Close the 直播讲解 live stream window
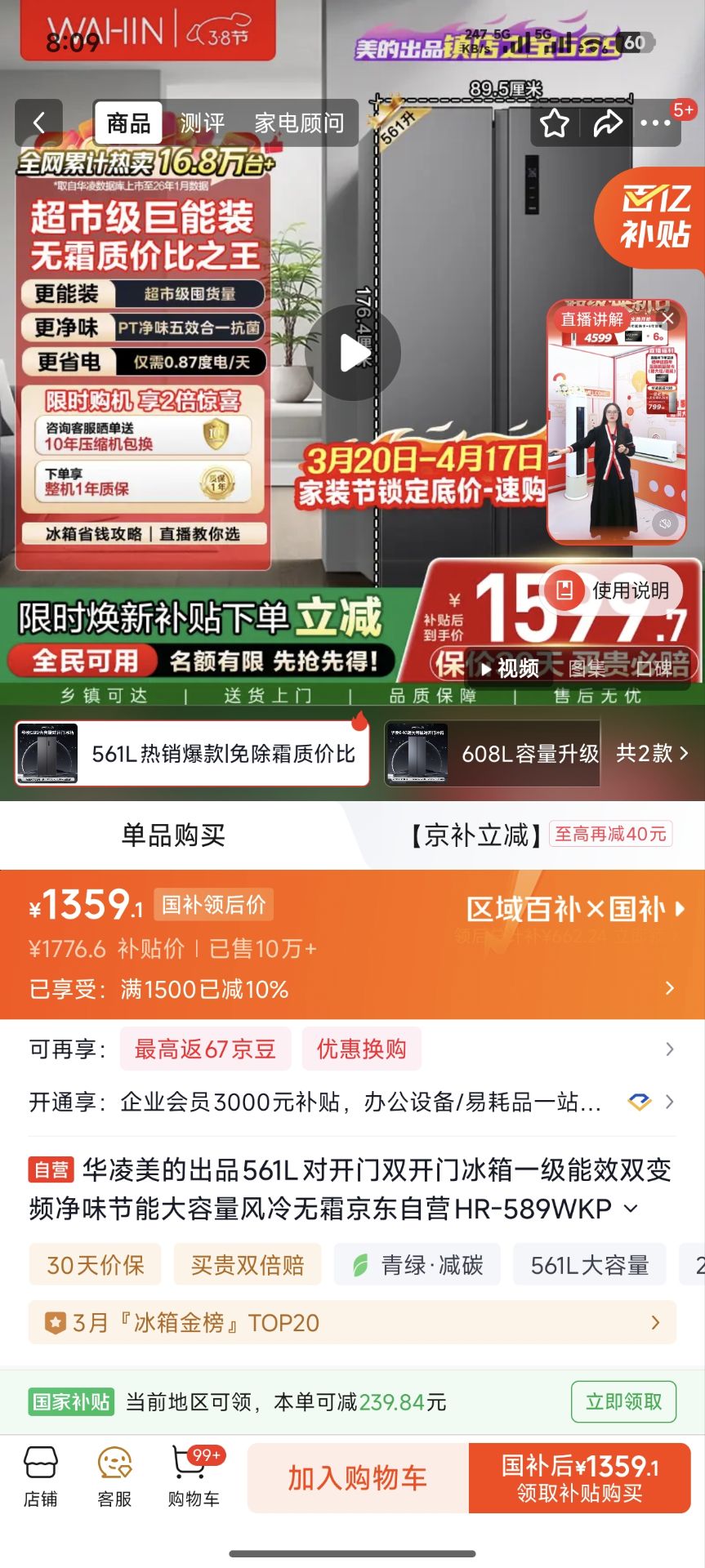Image resolution: width=705 pixels, height=1568 pixels. click(667, 318)
